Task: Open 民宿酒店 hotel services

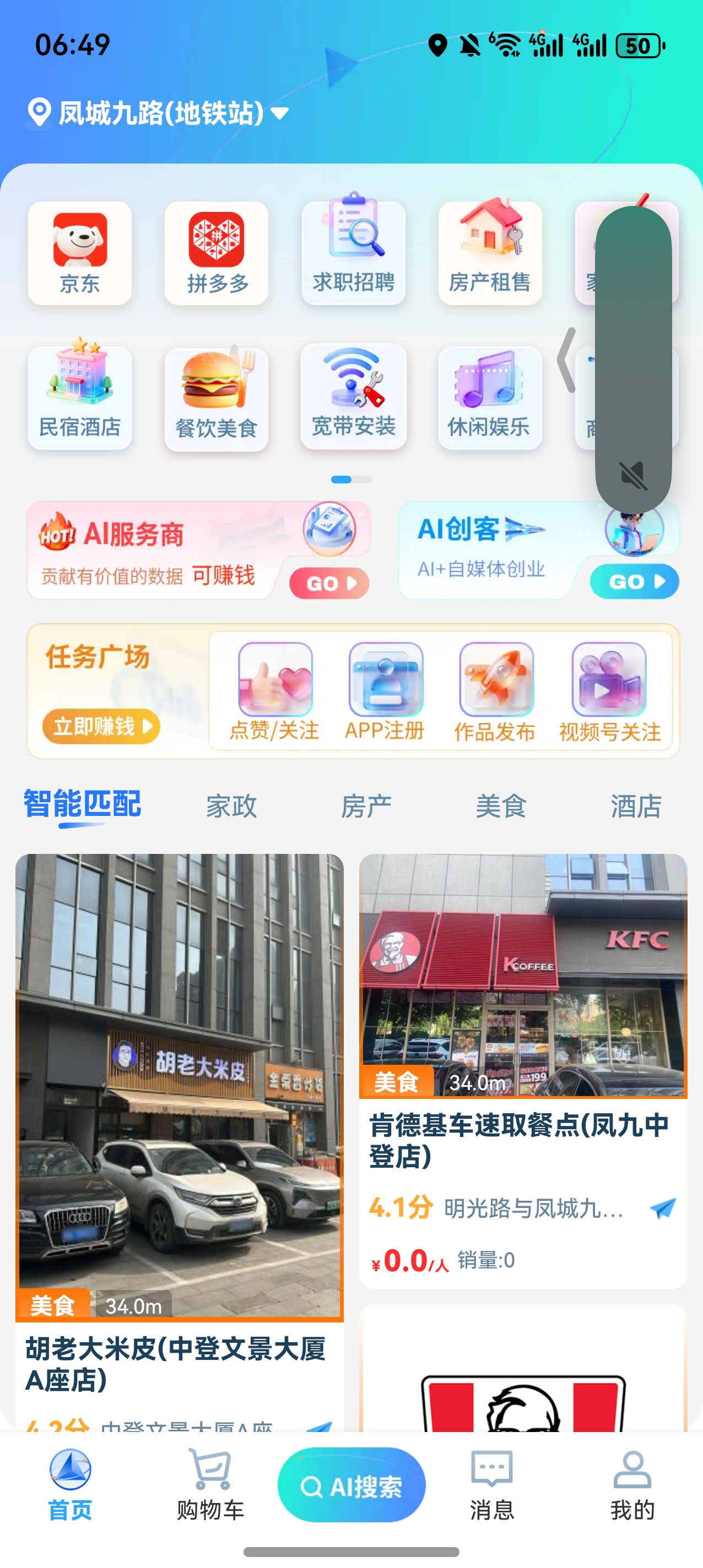Action: click(79, 397)
